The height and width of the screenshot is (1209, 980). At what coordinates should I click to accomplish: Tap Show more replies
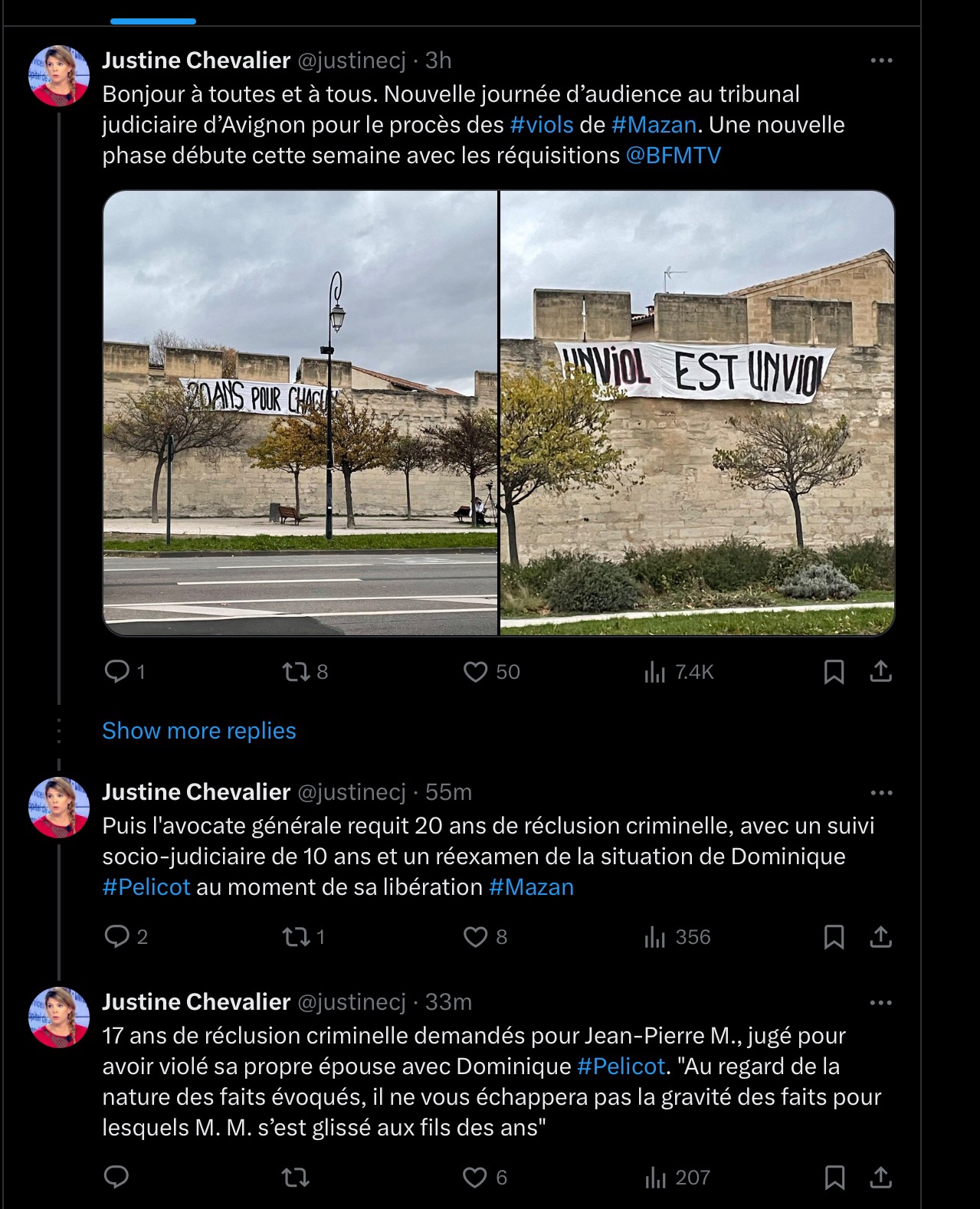tap(199, 731)
